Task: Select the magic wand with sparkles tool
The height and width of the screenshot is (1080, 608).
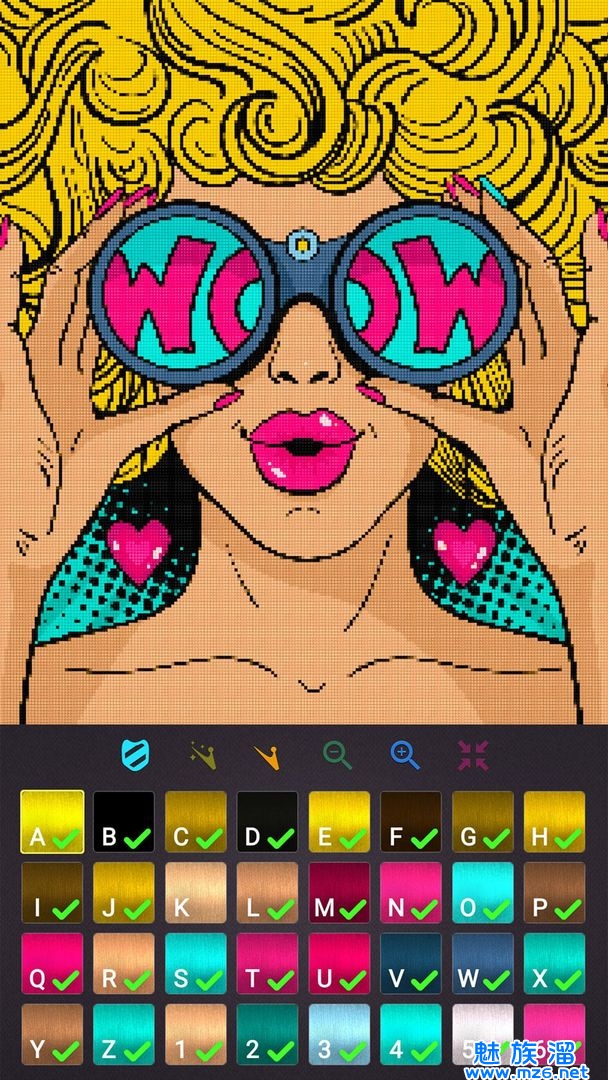Action: (202, 754)
